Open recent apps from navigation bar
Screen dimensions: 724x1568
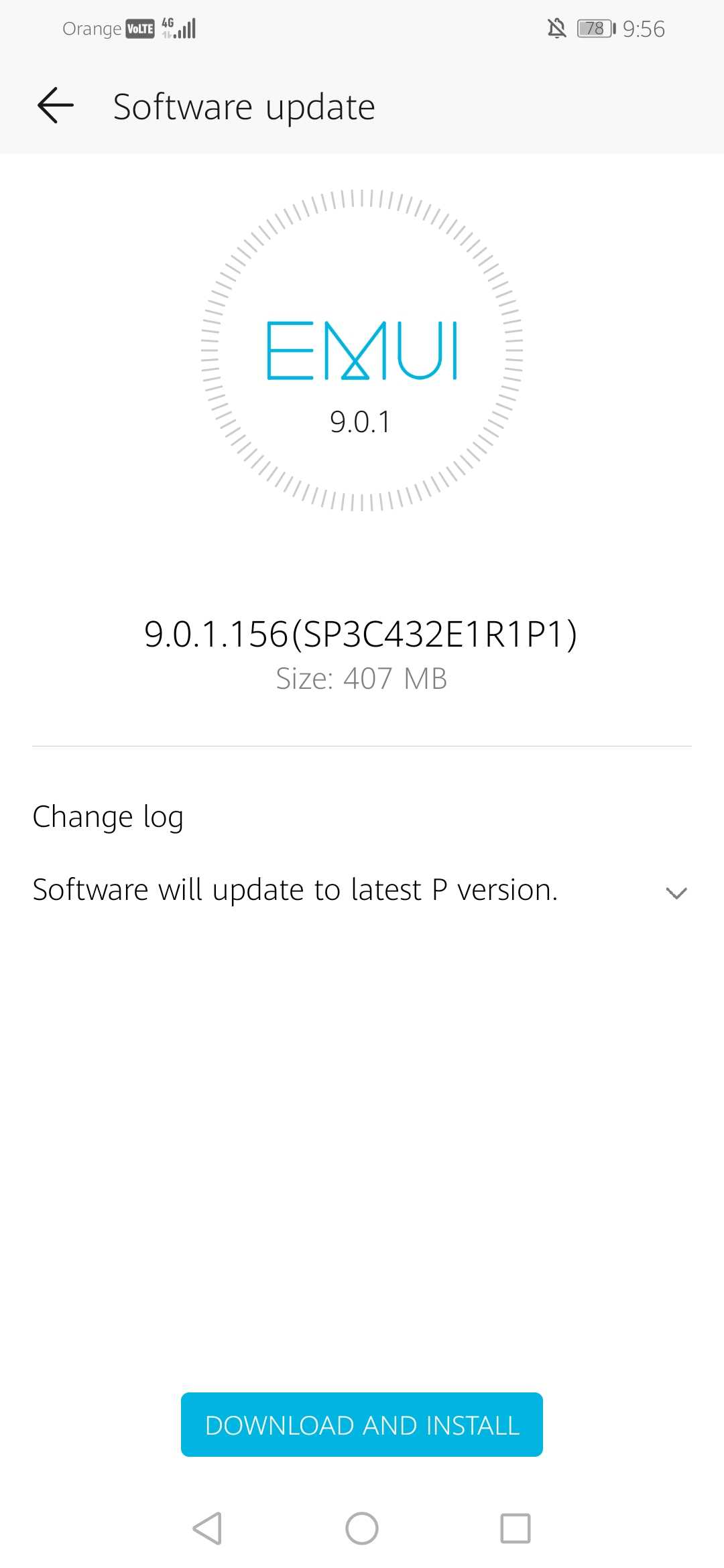click(x=515, y=1528)
